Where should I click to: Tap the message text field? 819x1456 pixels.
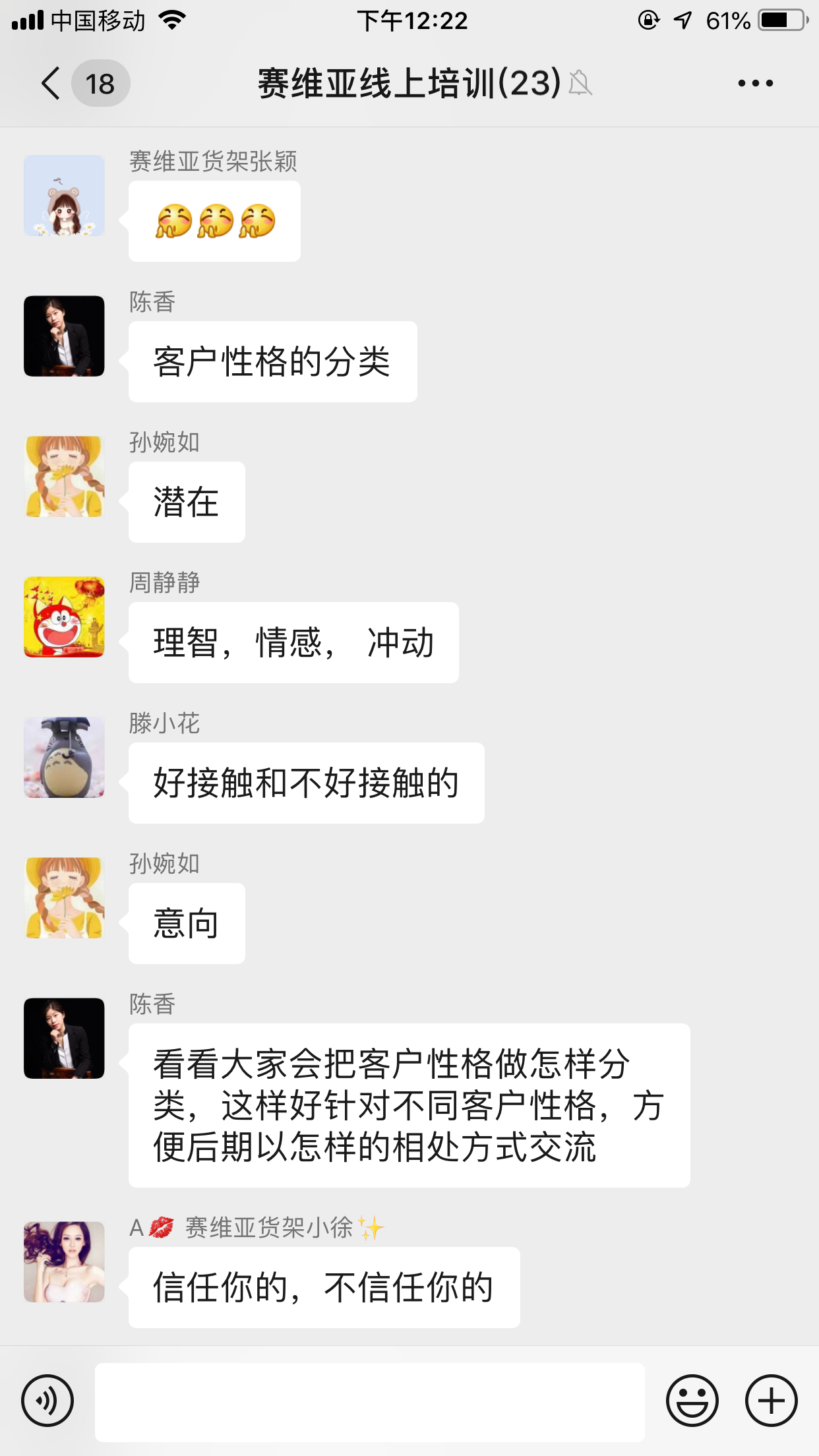(369, 1402)
